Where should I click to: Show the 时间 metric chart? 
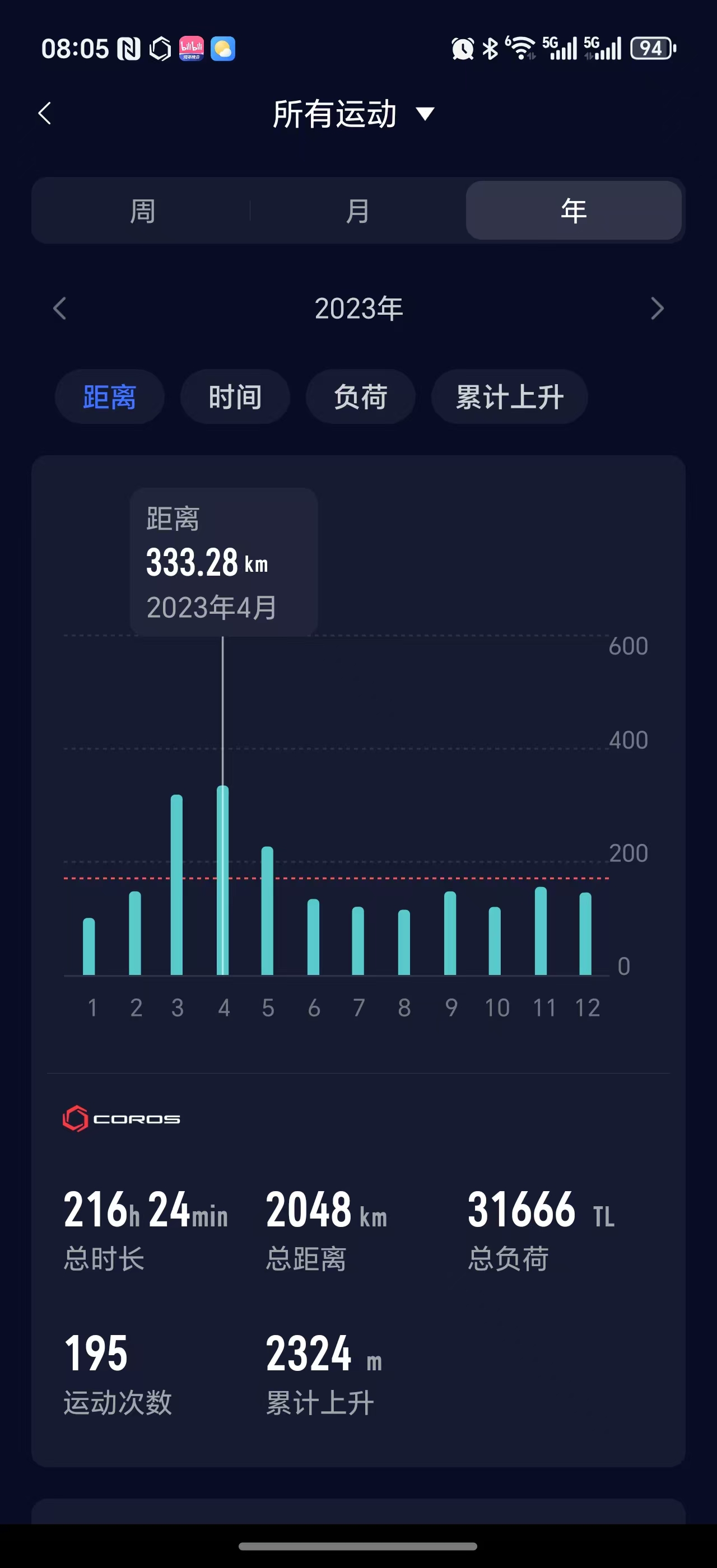click(235, 397)
